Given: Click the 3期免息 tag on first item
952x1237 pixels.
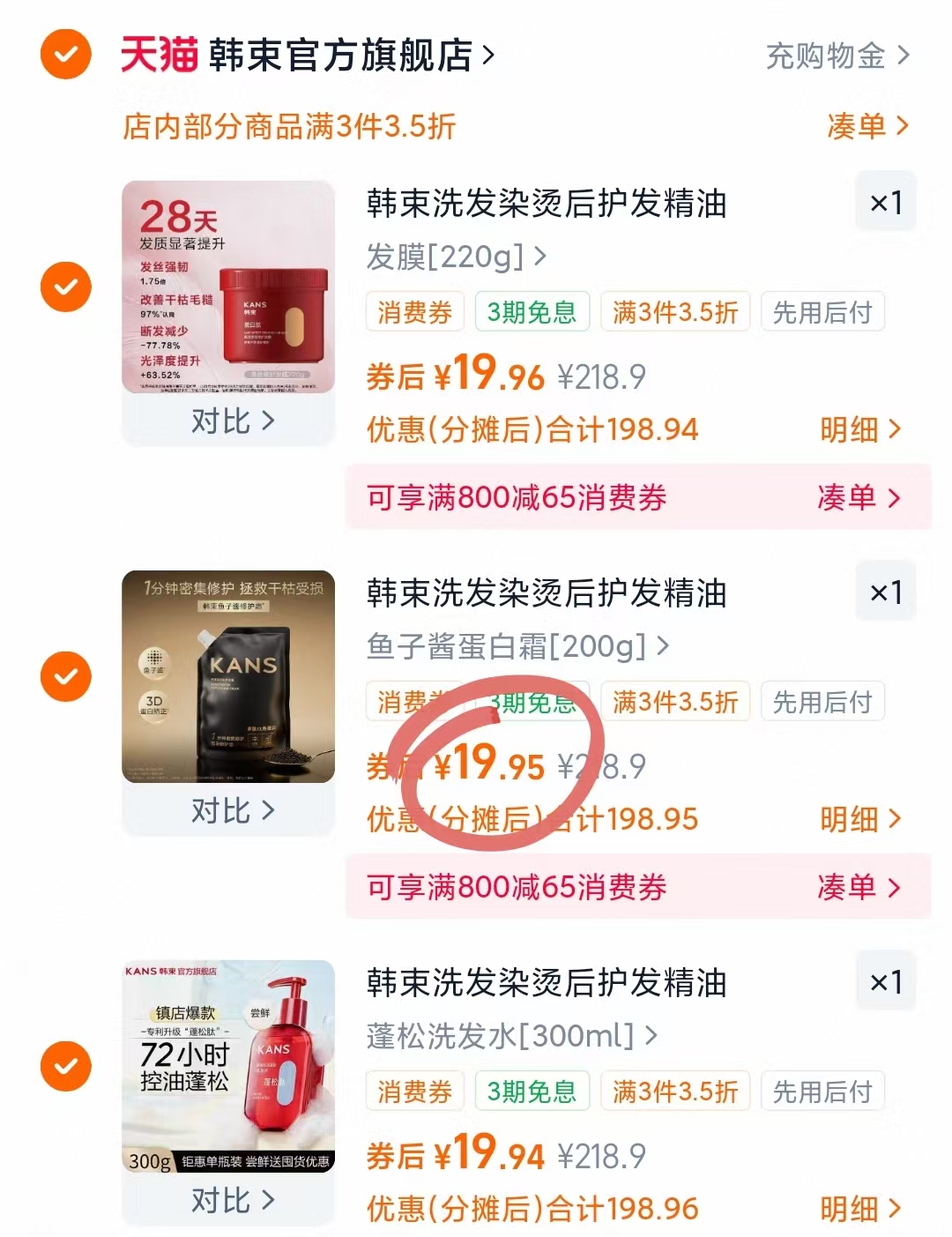Looking at the screenshot, I should (x=532, y=311).
